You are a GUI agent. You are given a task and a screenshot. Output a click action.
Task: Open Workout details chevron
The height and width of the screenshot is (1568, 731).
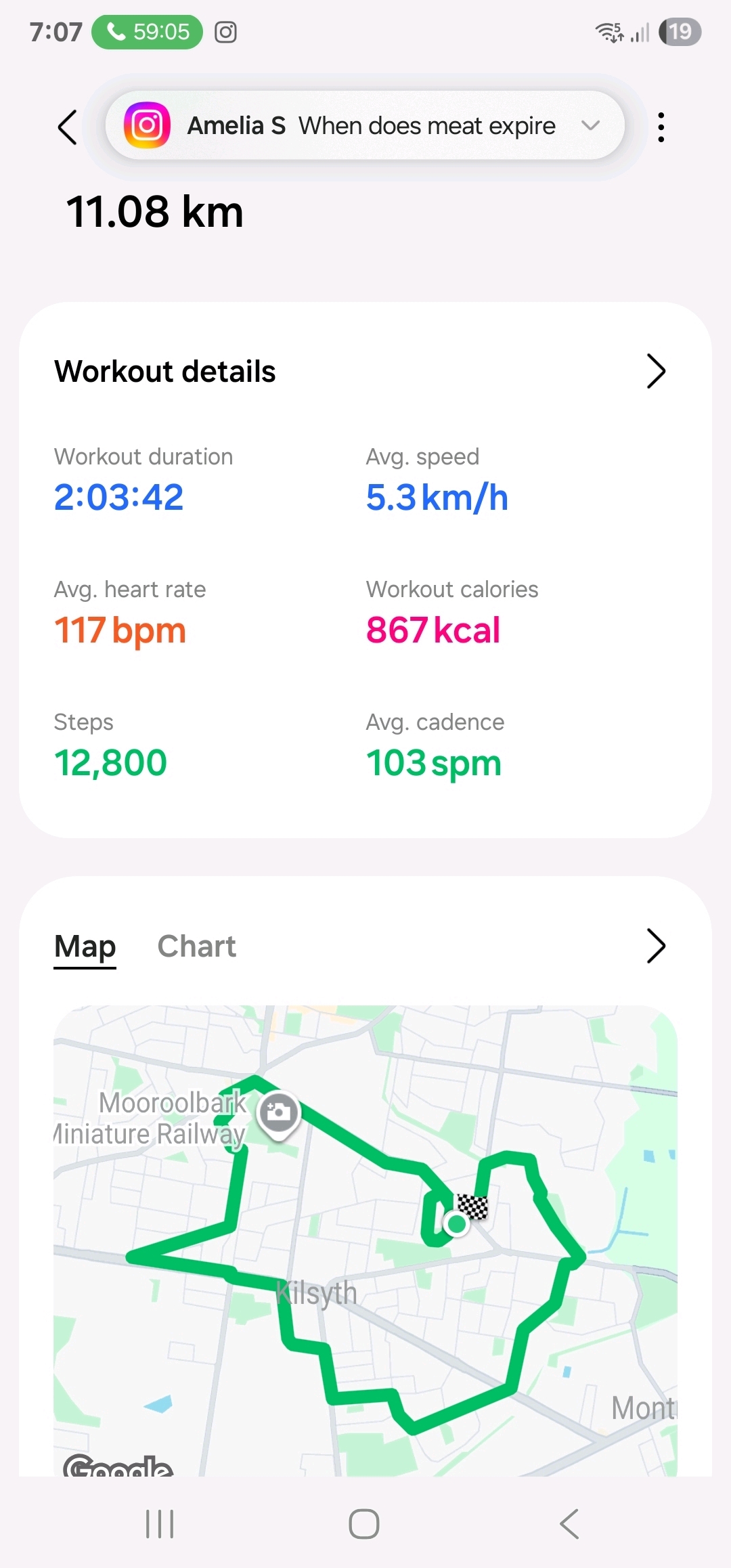coord(655,371)
